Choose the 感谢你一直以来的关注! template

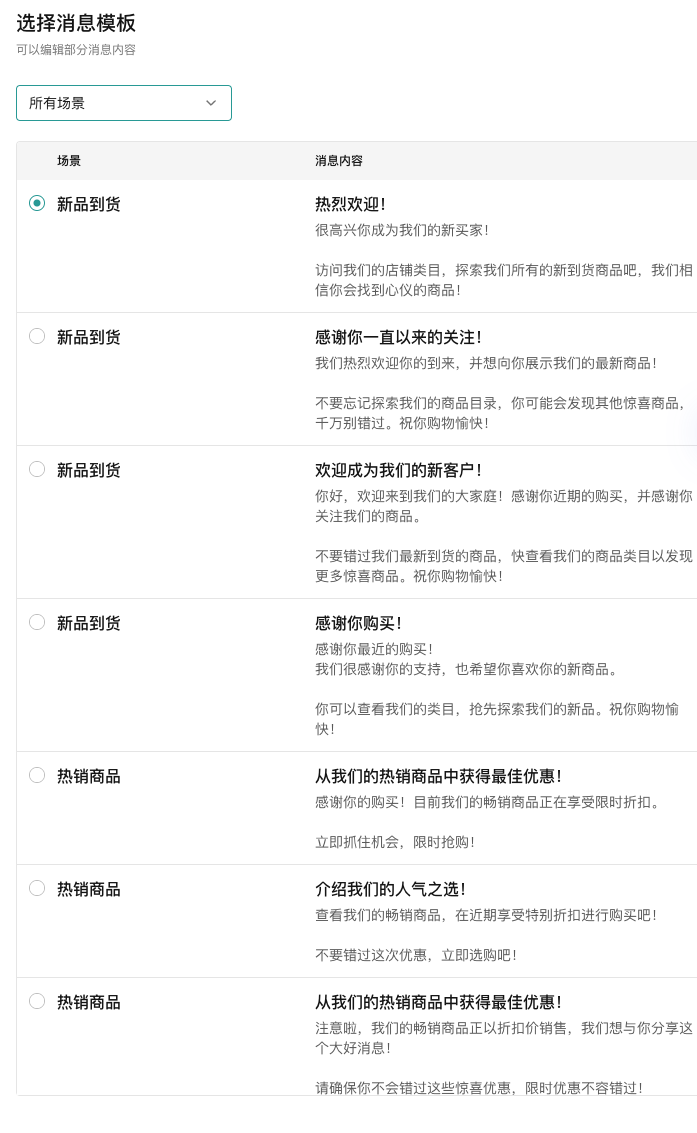37,336
